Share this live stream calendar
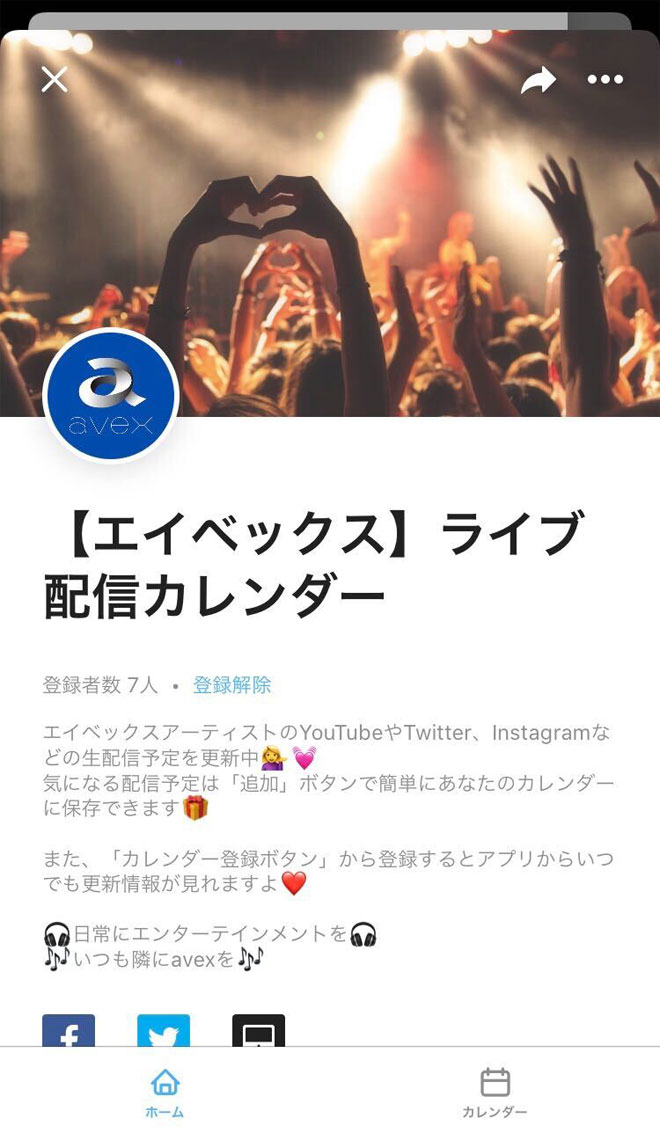 538,80
